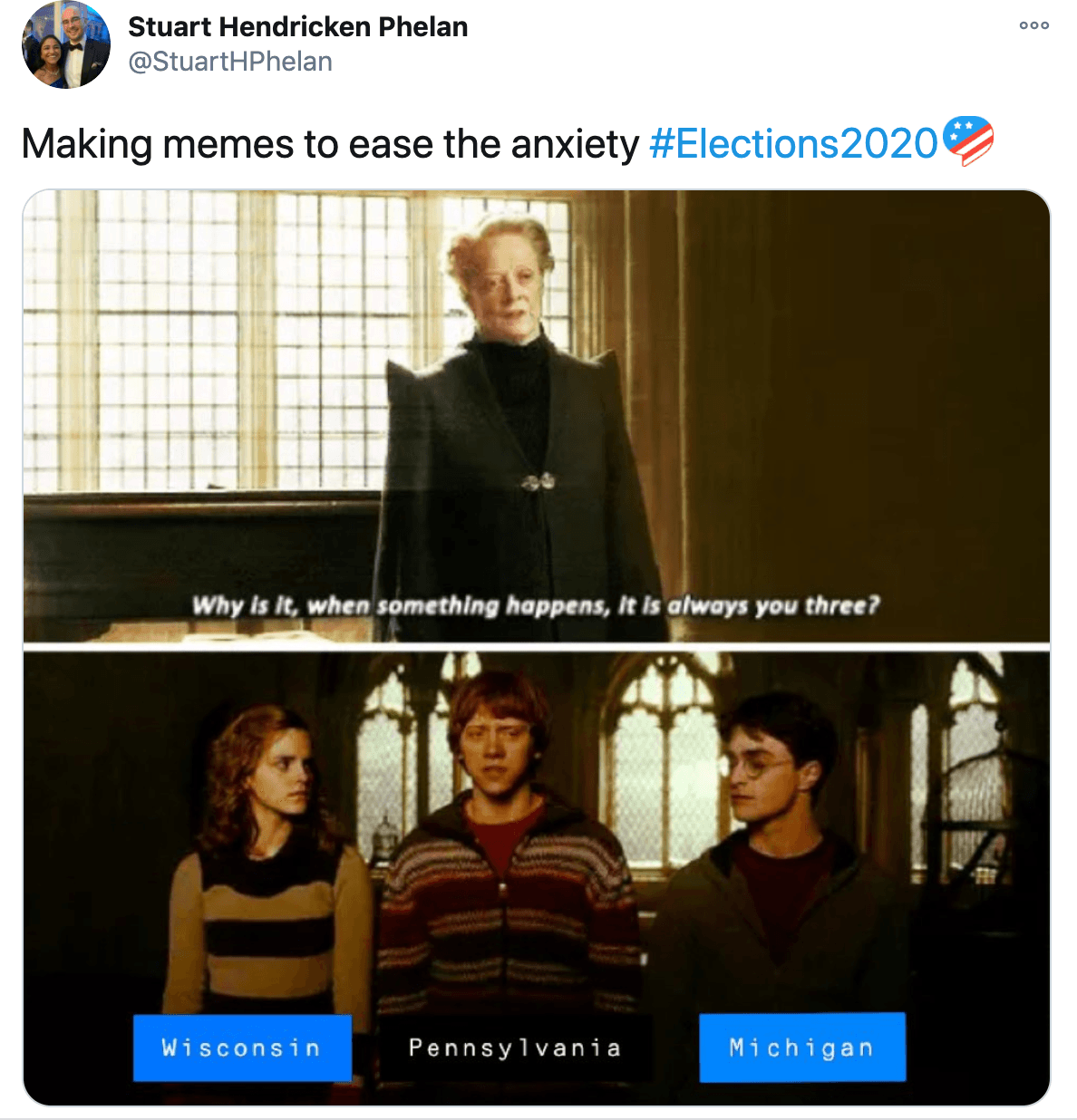
Task: Open Stuart Hendricken Phelan's profile picture
Action: (65, 45)
